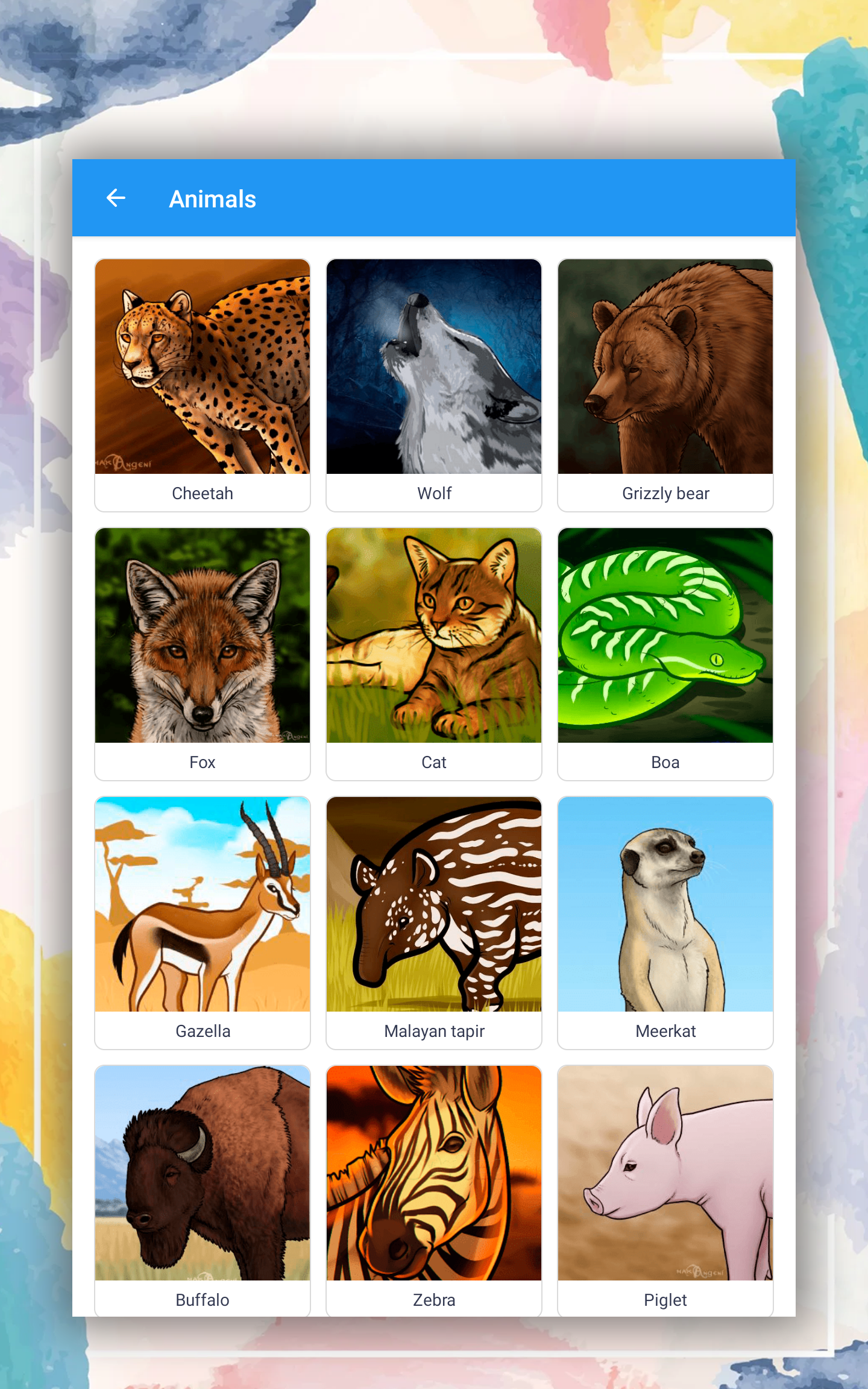
Task: Choose the Fox drawing
Action: pos(203,654)
